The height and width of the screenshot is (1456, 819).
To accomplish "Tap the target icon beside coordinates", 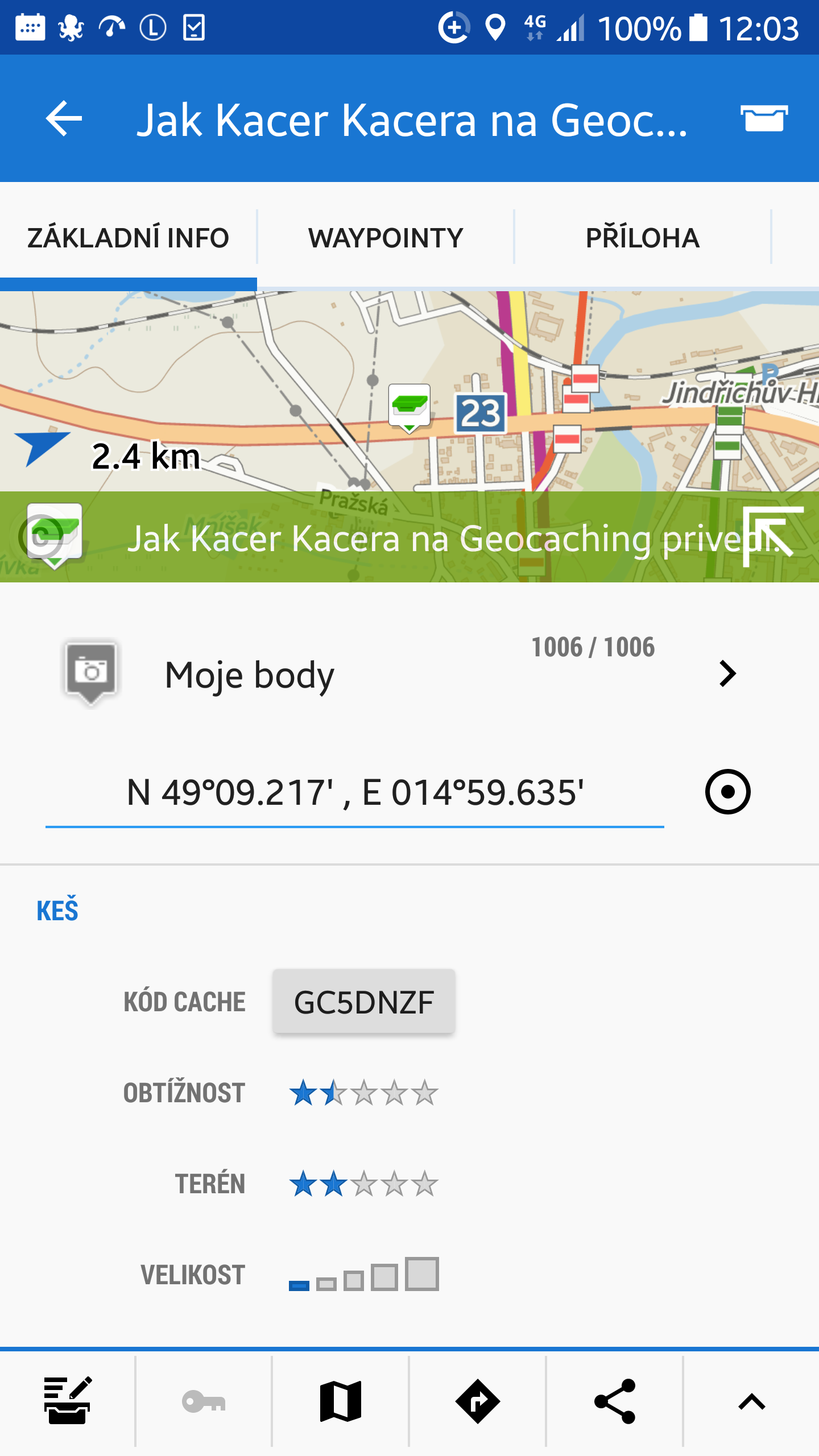I will (x=727, y=792).
